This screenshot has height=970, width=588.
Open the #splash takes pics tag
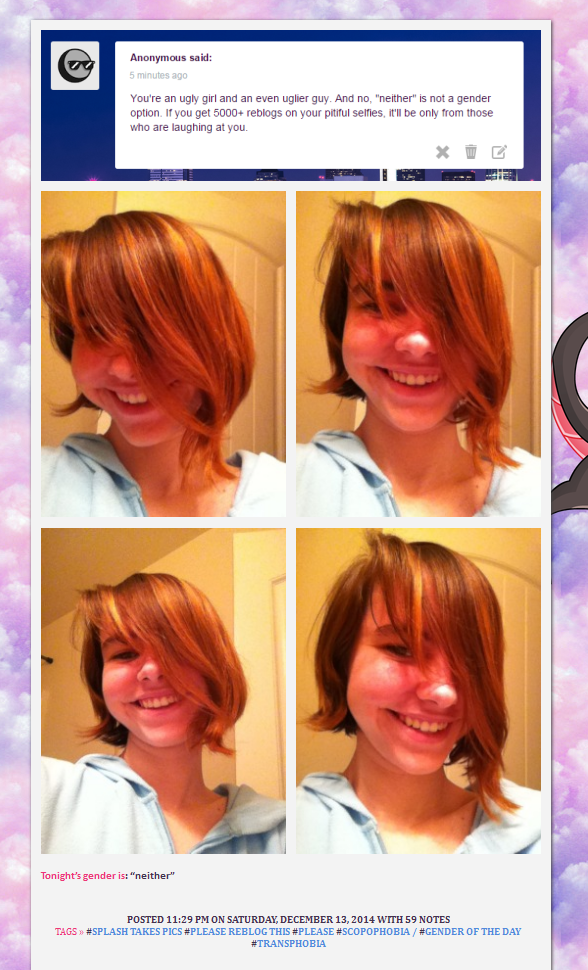click(x=134, y=932)
